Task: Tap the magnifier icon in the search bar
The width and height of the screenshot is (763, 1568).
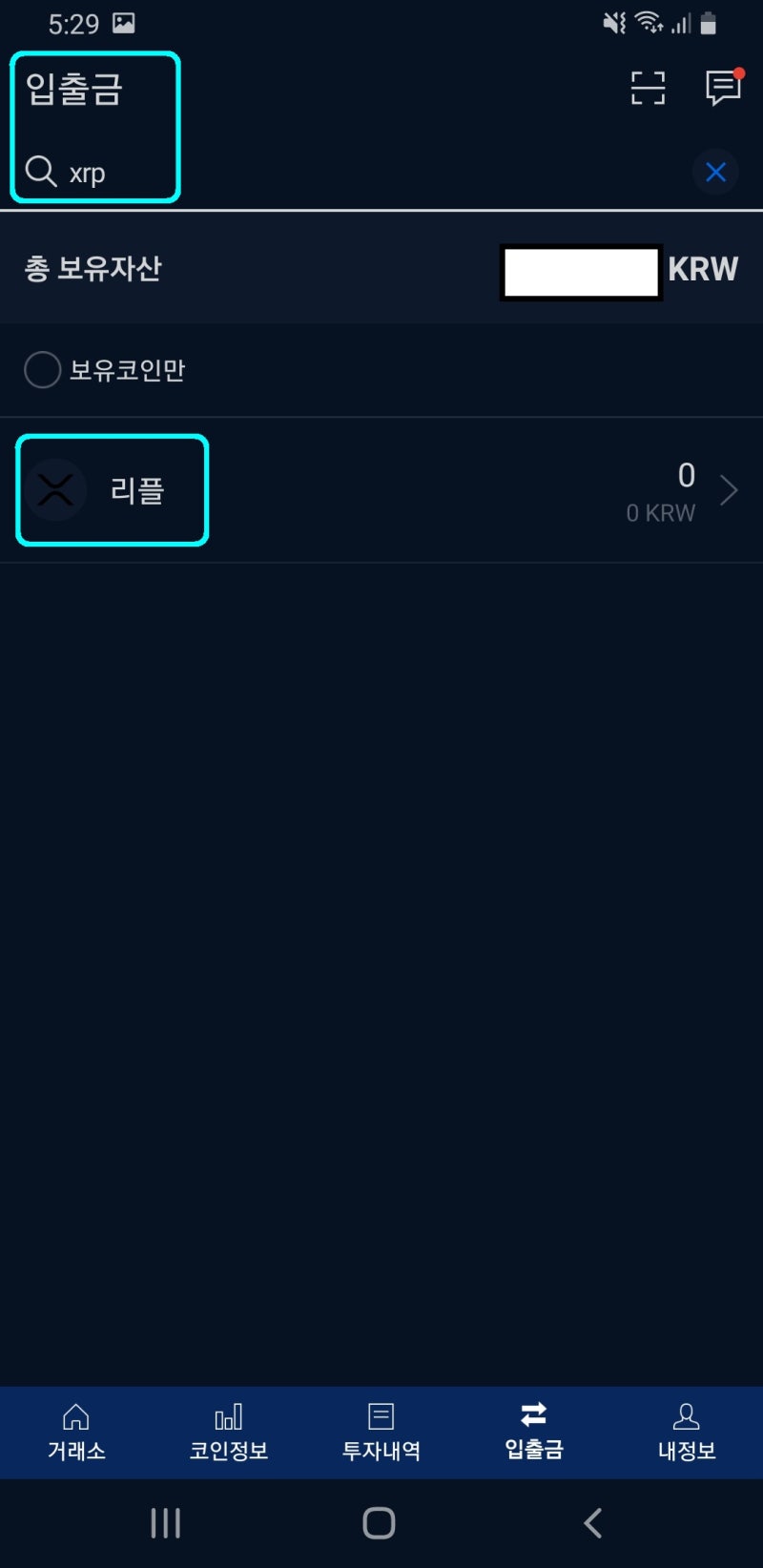Action: tap(40, 172)
